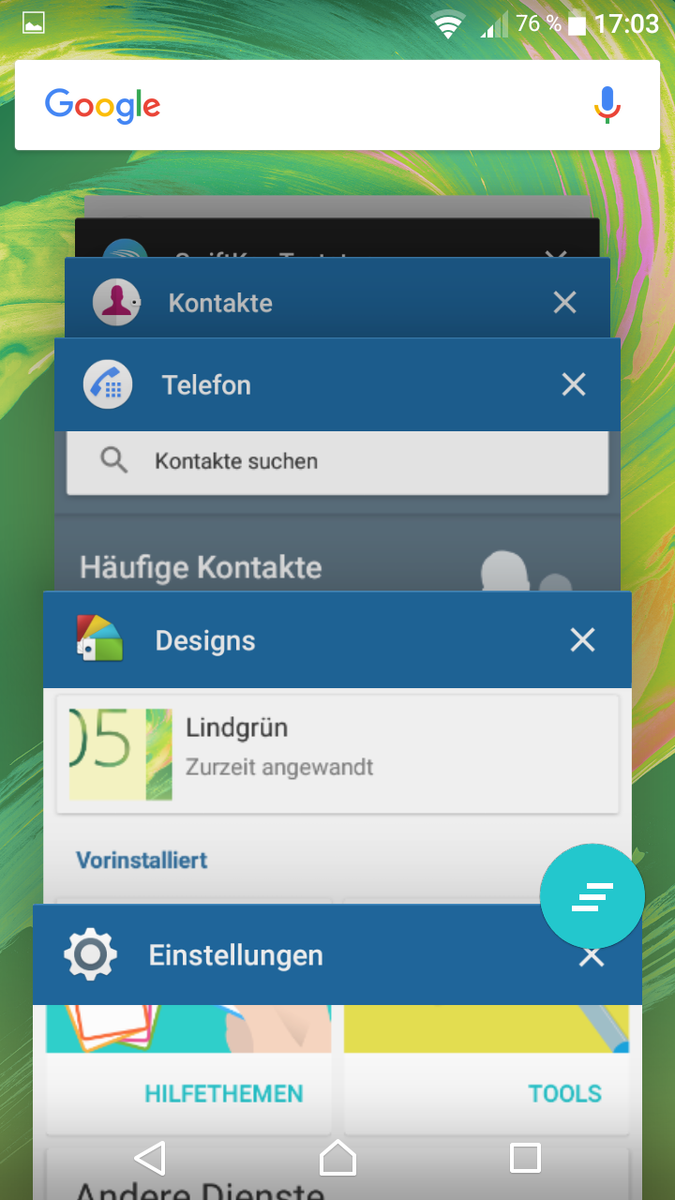Close the Kontakte app card
Screen dimensions: 675x1200
click(565, 302)
